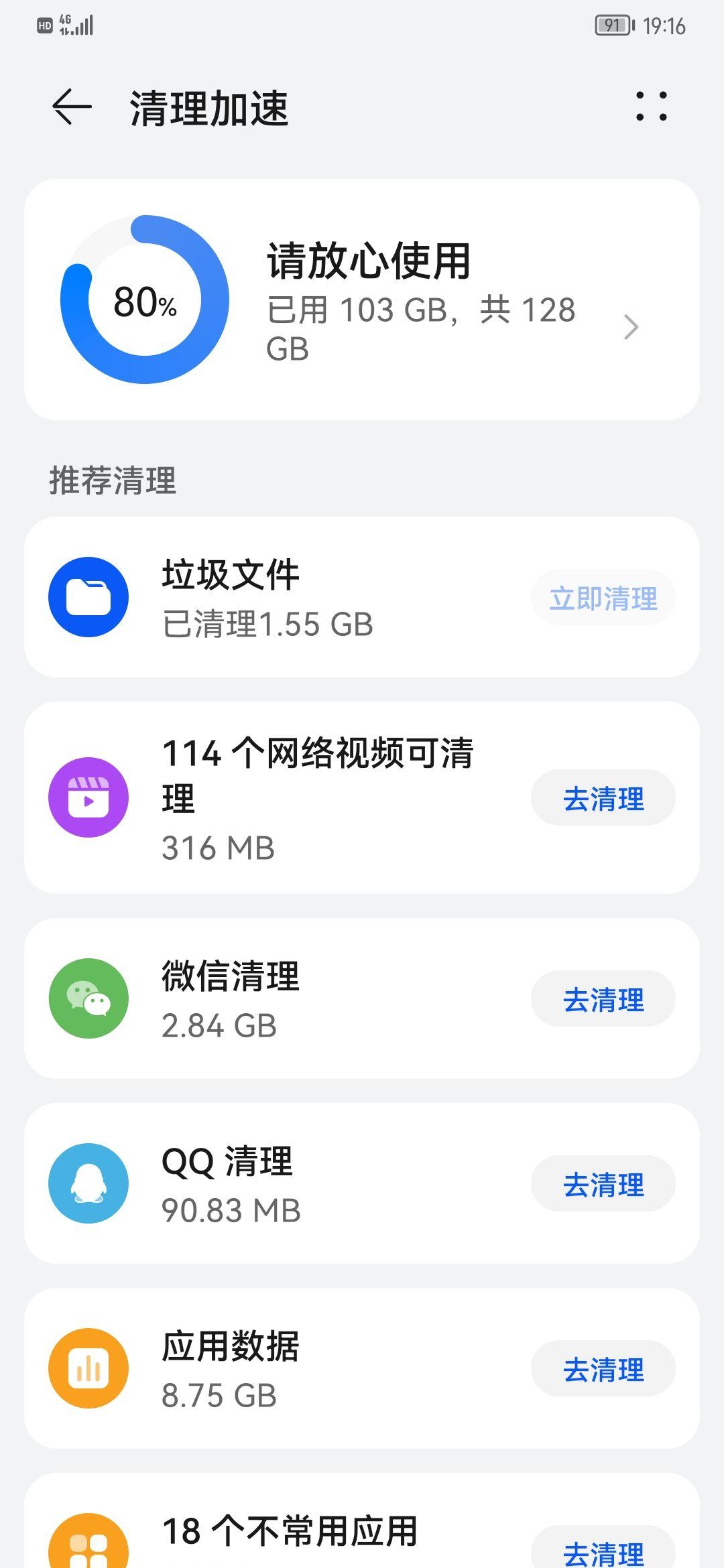Viewport: 724px width, 1568px height.
Task: Clean the 114 network videos
Action: 603,798
